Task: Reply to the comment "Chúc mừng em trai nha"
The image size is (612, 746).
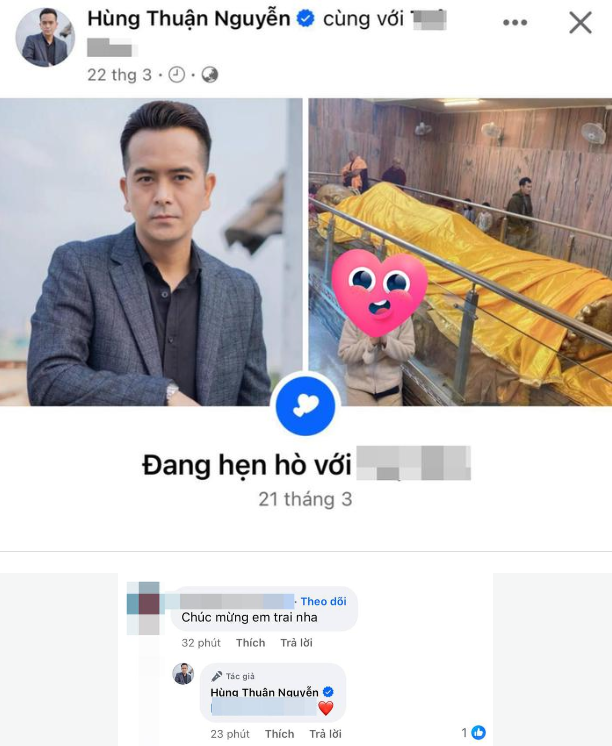Action: tap(296, 643)
